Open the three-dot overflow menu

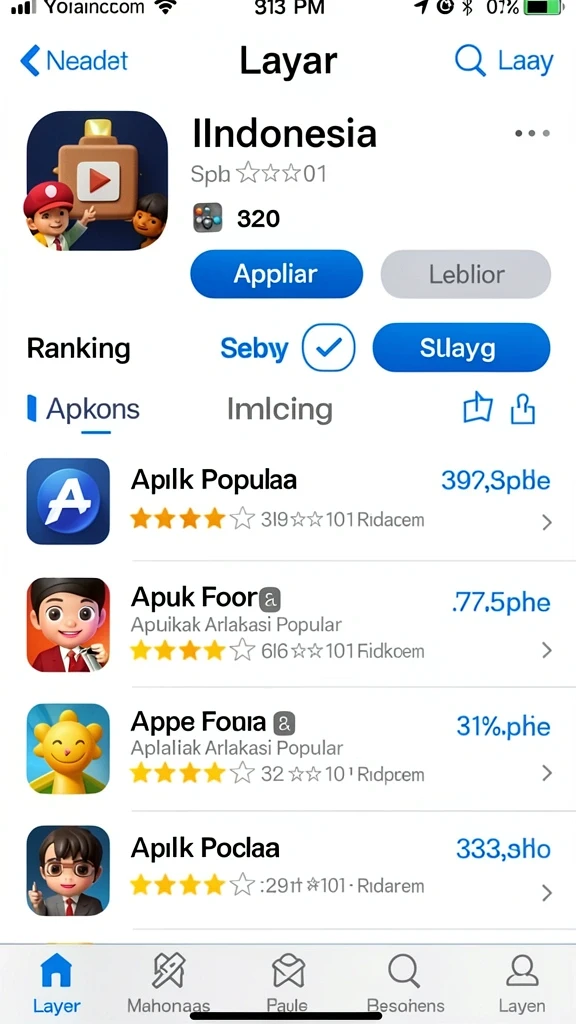(x=532, y=133)
